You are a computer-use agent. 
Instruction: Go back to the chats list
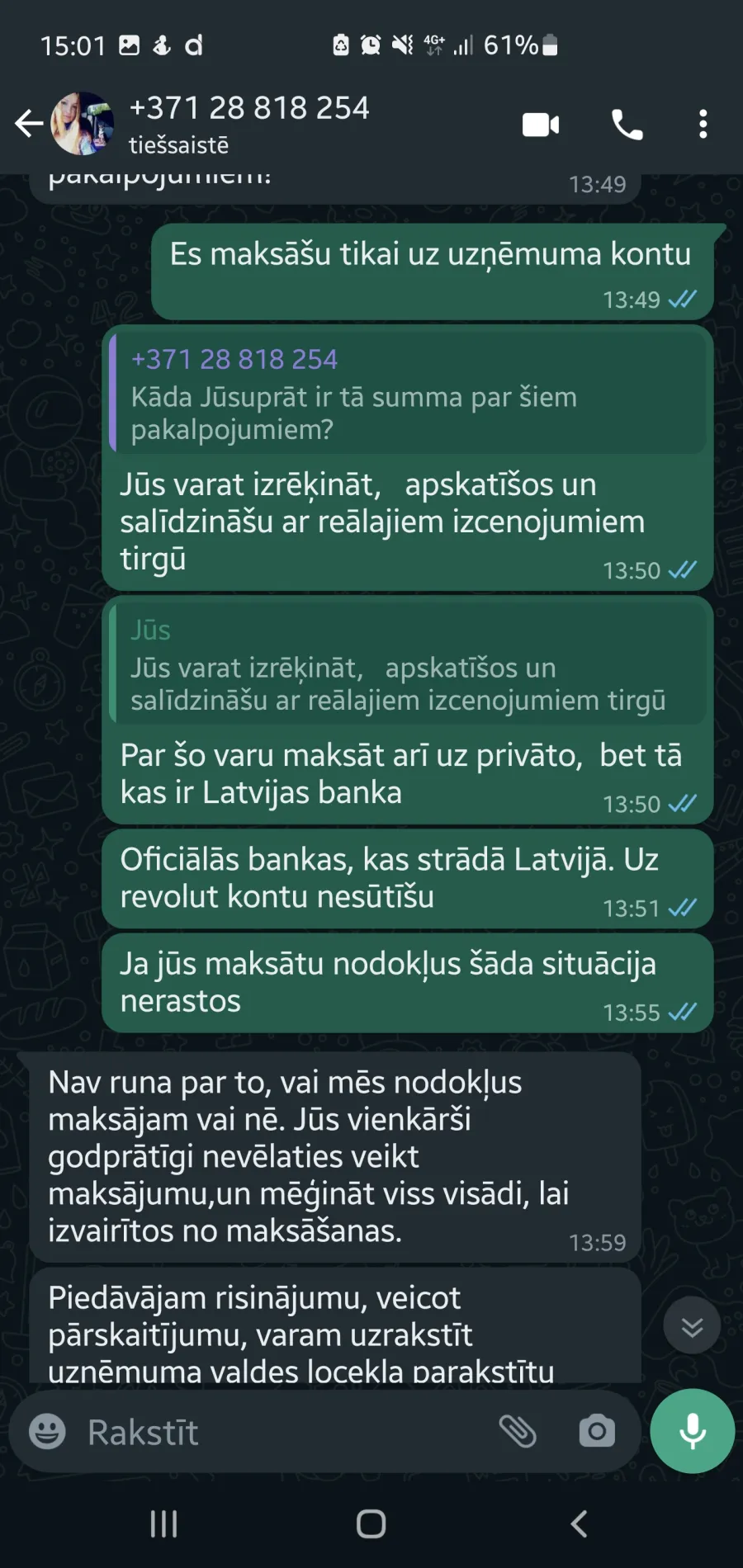29,124
